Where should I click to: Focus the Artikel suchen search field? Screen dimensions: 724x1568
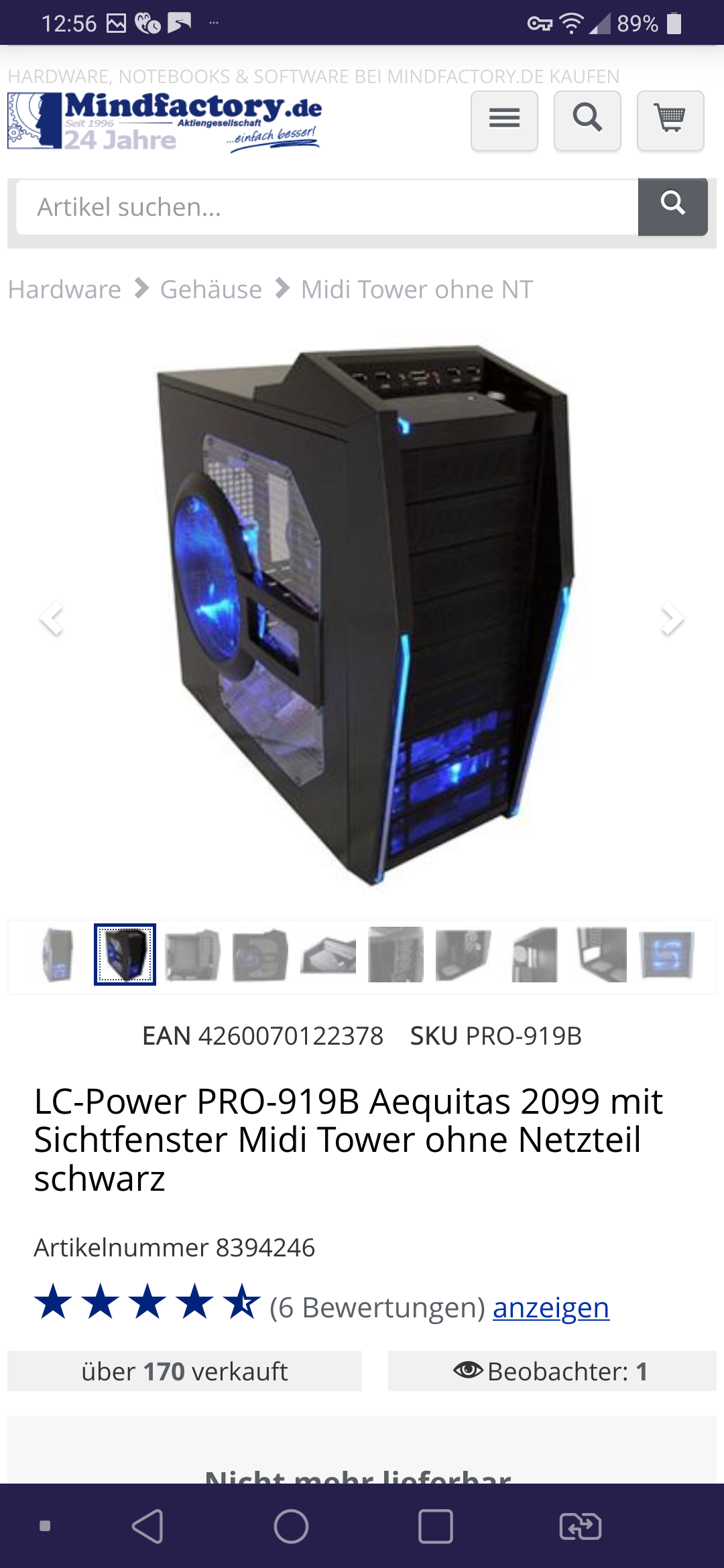327,207
